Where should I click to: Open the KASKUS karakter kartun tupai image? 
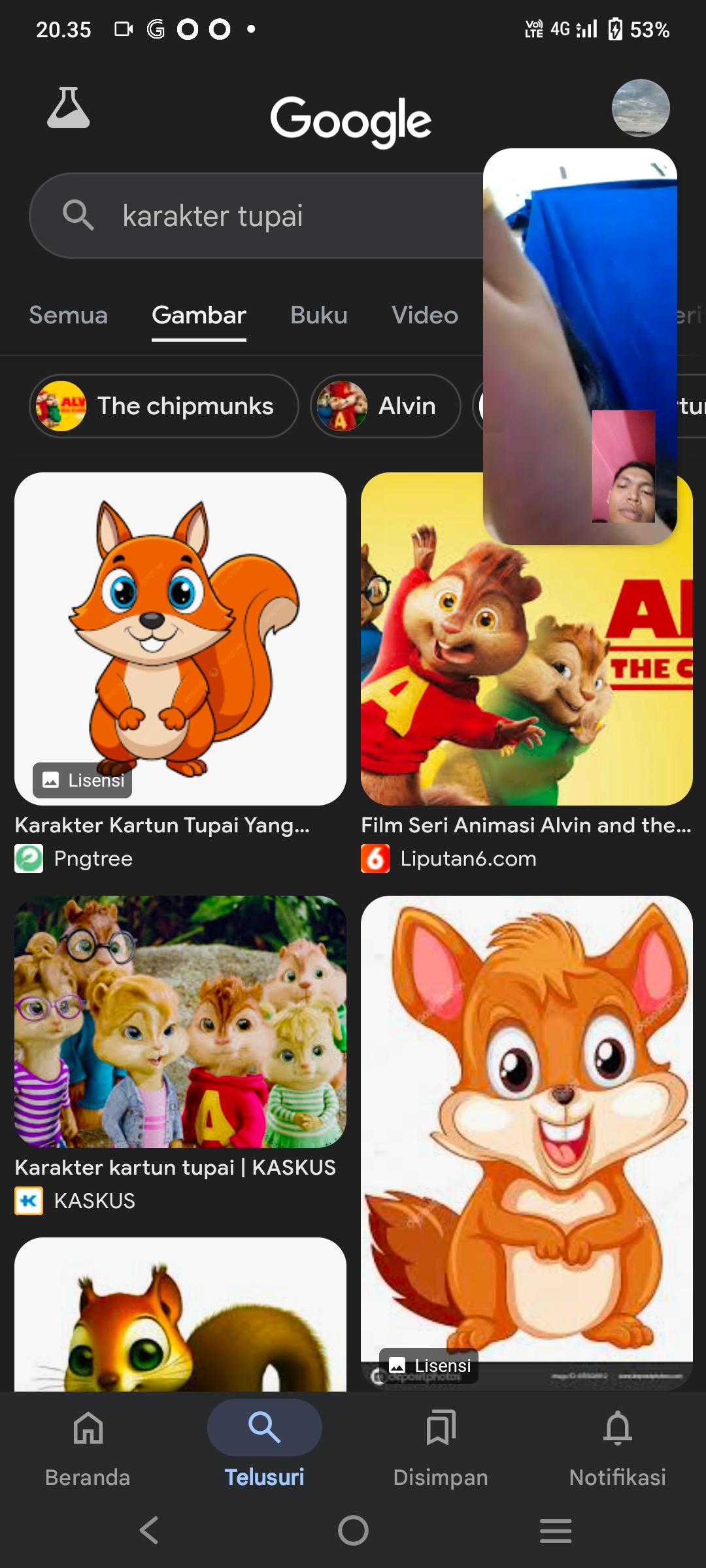(180, 1021)
